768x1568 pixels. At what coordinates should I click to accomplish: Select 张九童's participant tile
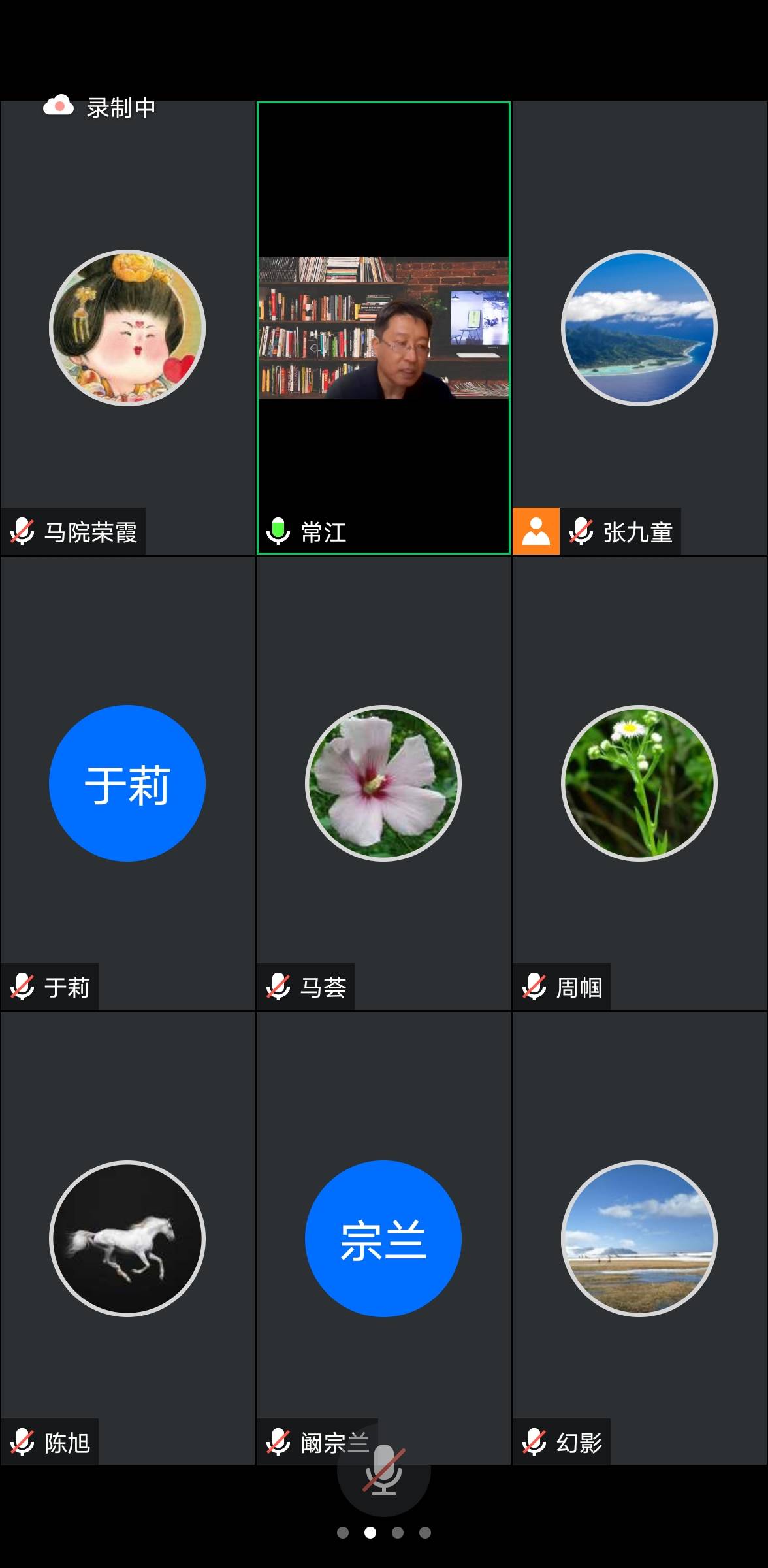(639, 328)
